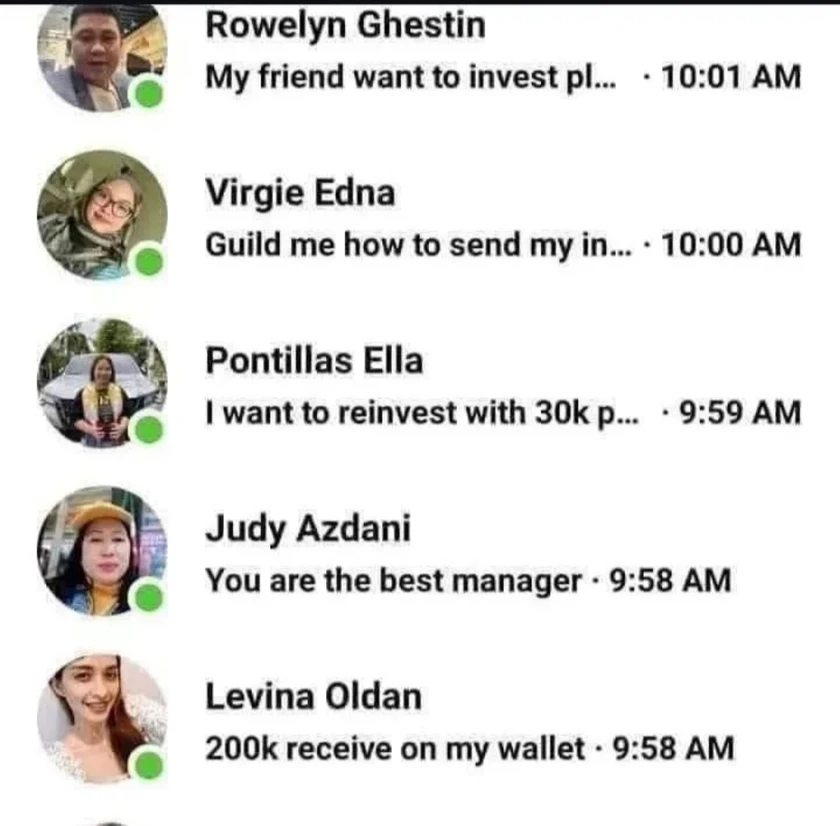This screenshot has height=826, width=840.
Task: Select the Pontillas Ella chat thread
Action: coord(420,385)
